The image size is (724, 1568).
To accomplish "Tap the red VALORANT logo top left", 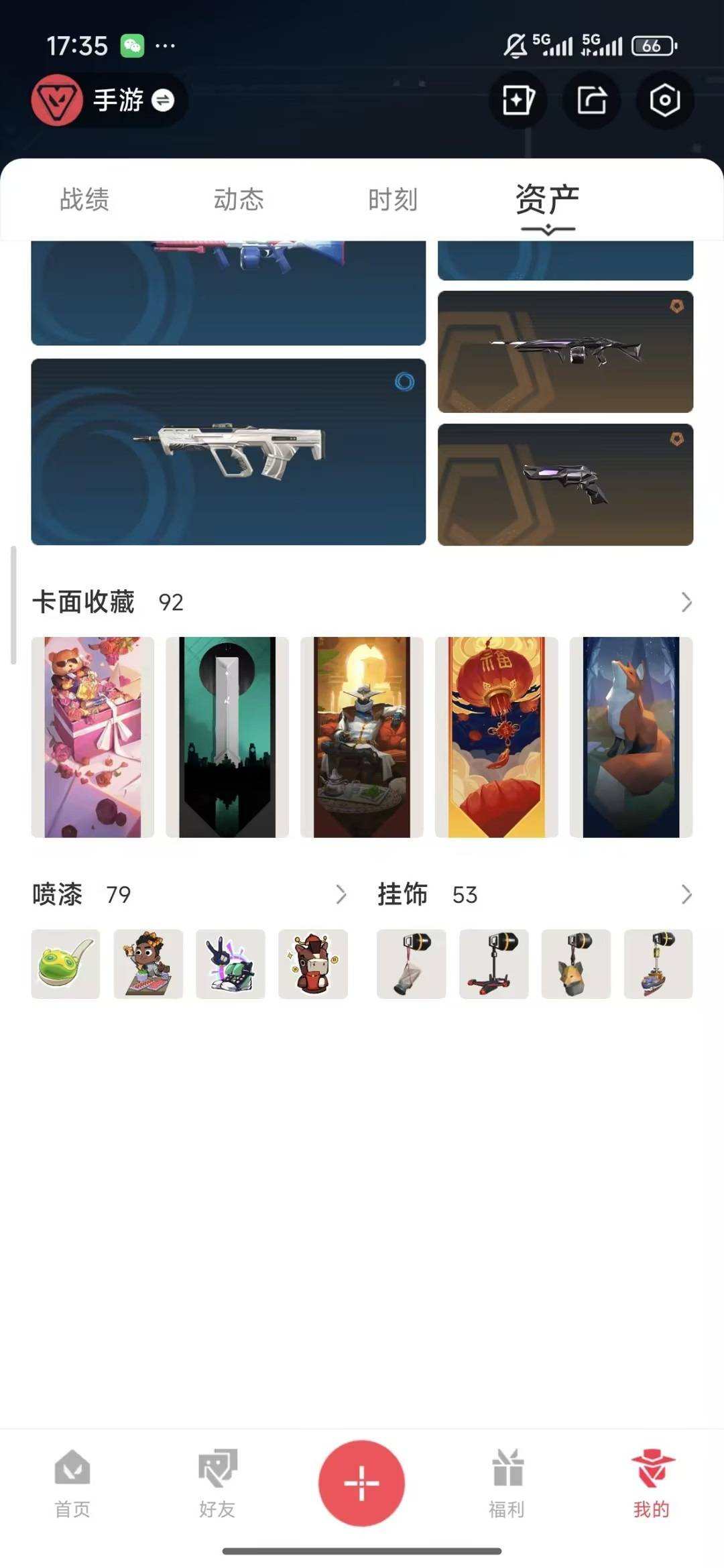I will point(57,99).
